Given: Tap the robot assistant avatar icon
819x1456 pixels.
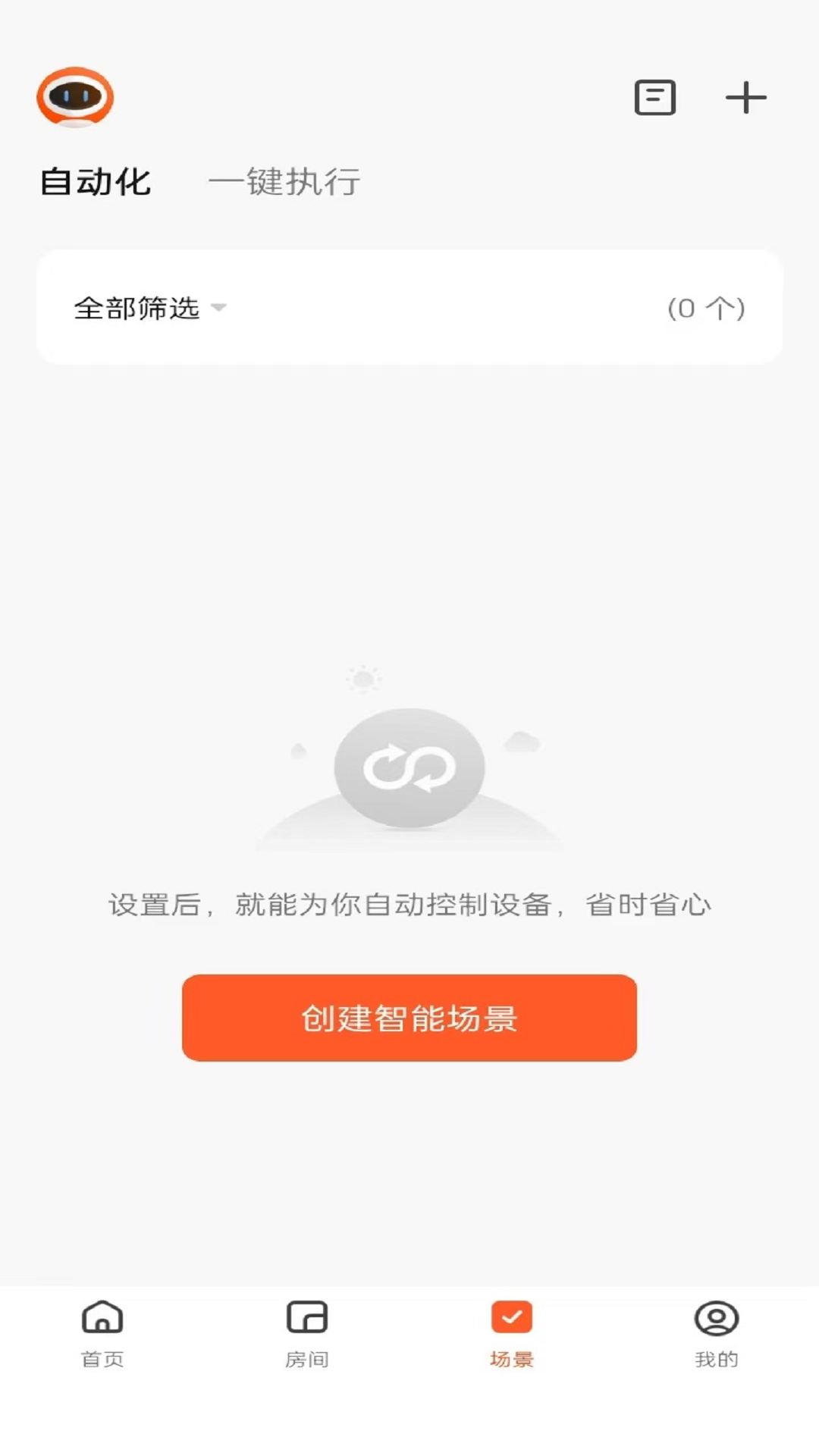Looking at the screenshot, I should tap(75, 97).
